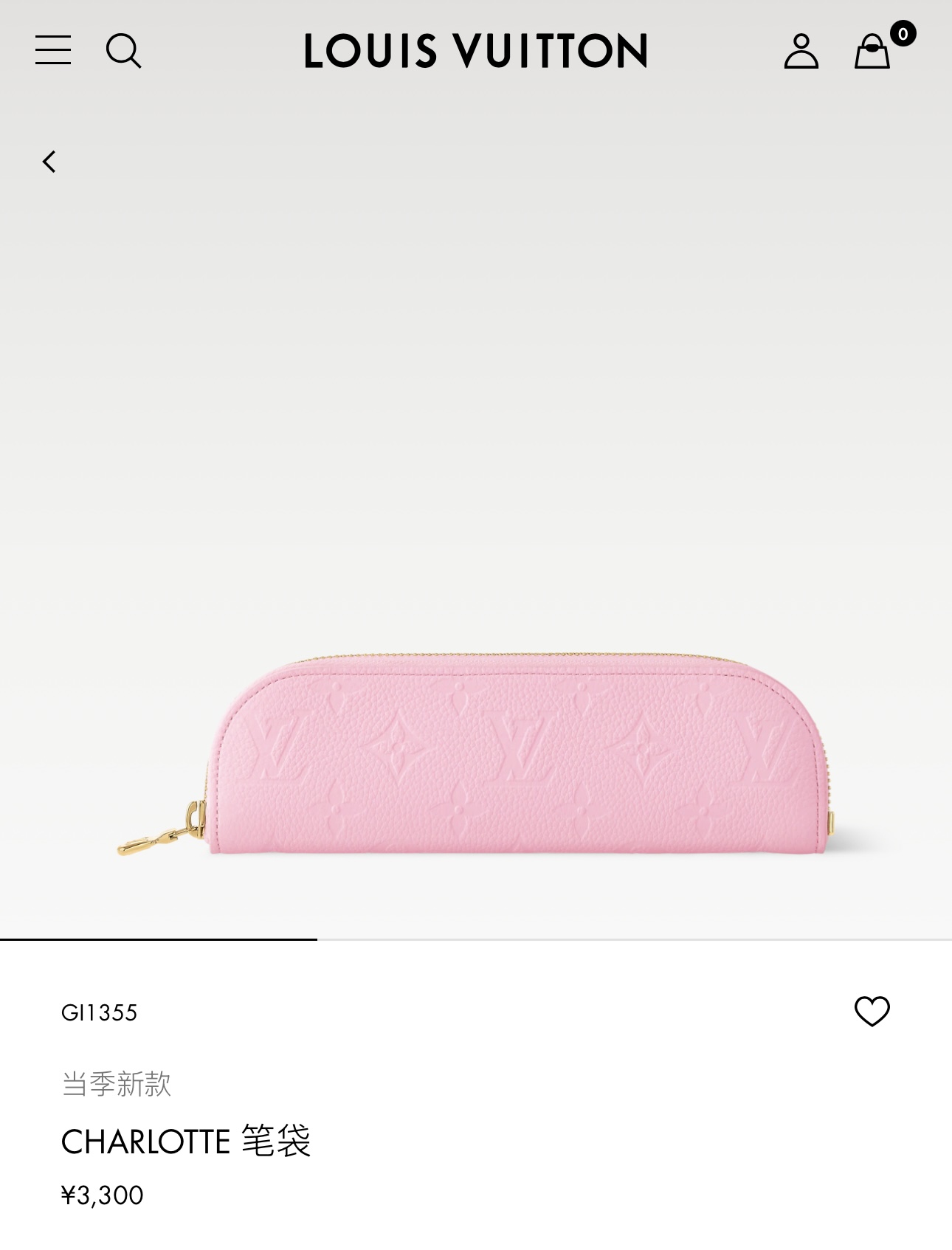Go back with the left arrow
This screenshot has height=1250, width=952.
tap(49, 162)
